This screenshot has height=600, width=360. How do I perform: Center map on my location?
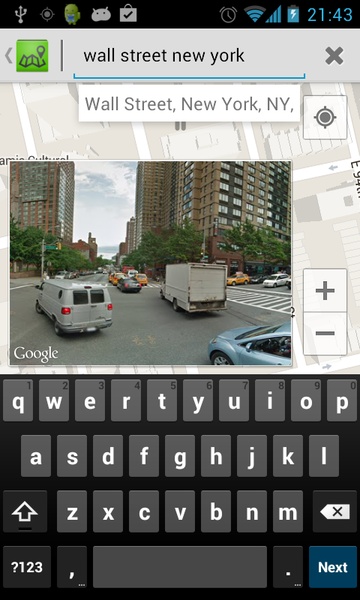(x=325, y=117)
